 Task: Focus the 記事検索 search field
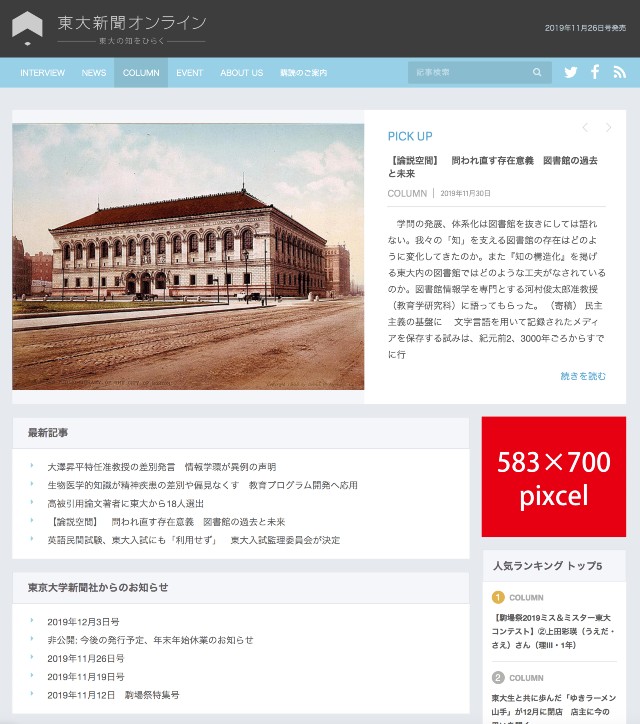468,72
